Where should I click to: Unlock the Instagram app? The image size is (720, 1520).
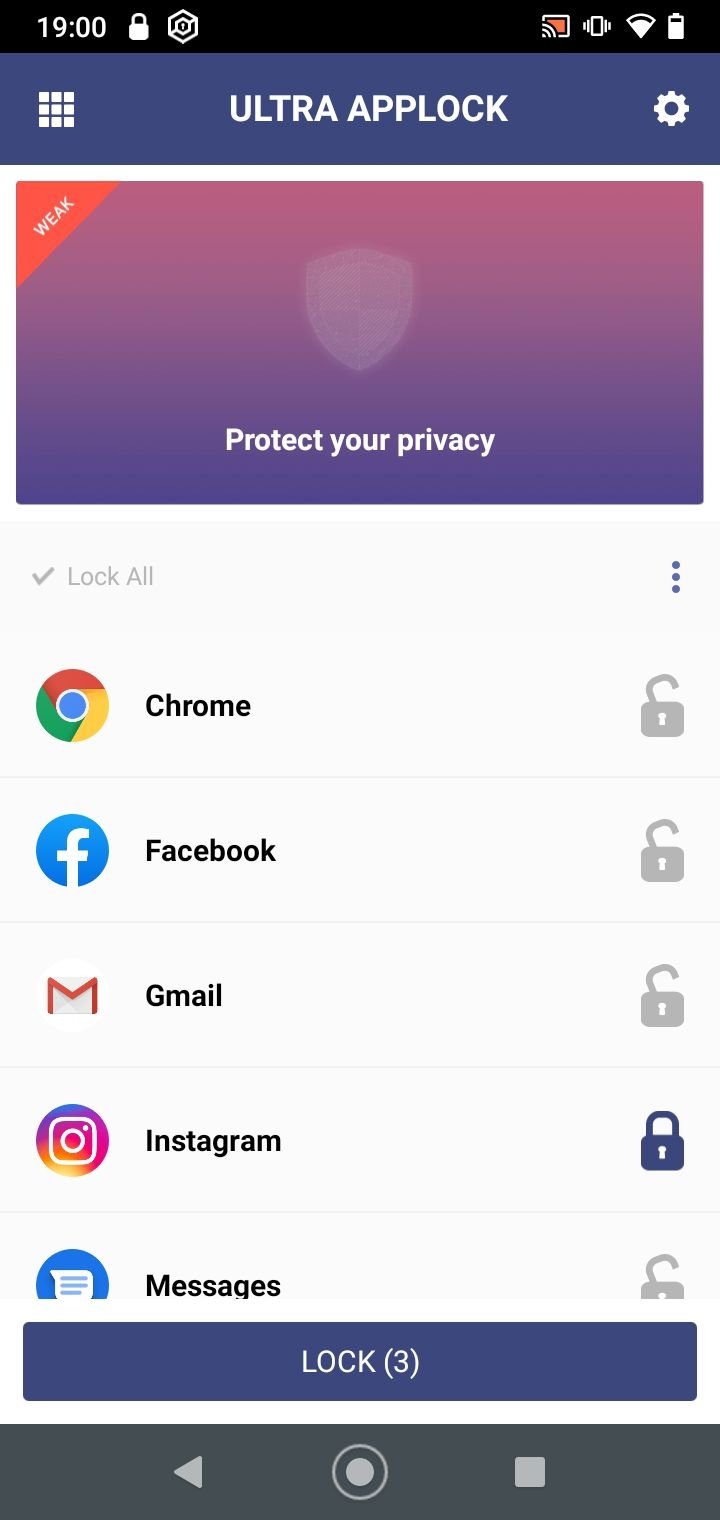point(662,1141)
